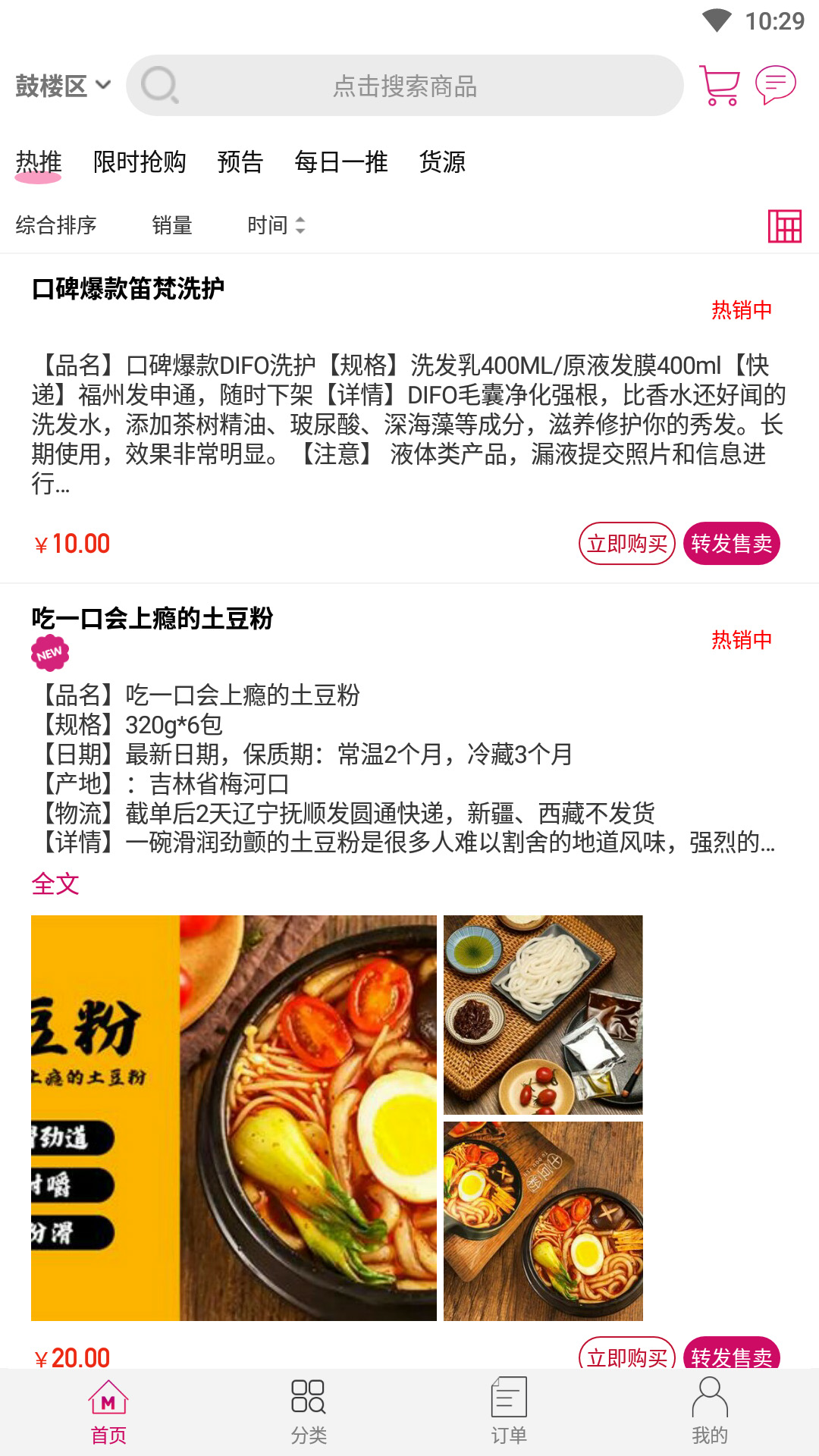Tap 转发售卖 for 笛梵洗护
Screen dimensions: 819x1456
731,544
